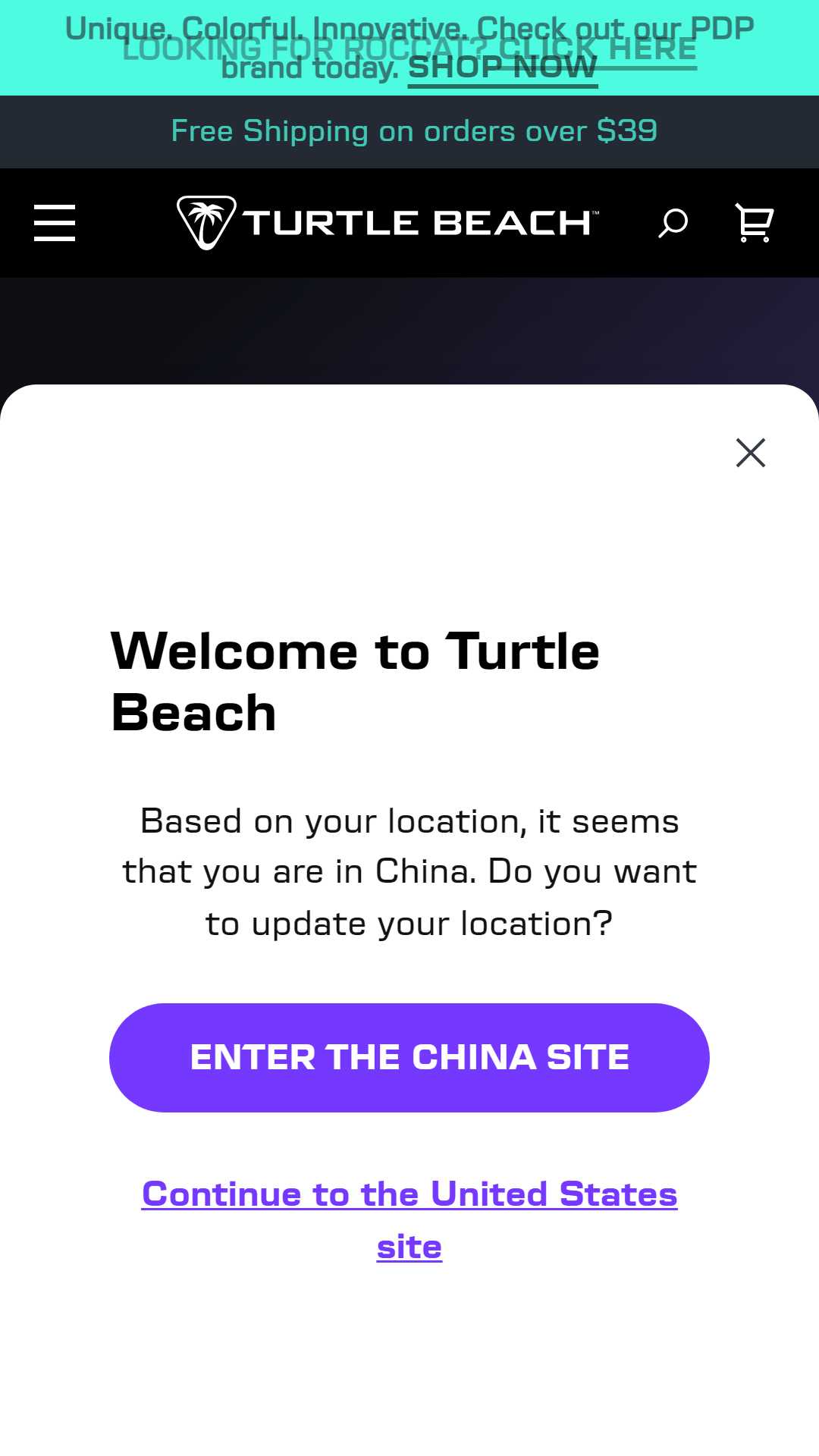The width and height of the screenshot is (819, 1456).
Task: Open the hamburger menu
Action: (55, 223)
